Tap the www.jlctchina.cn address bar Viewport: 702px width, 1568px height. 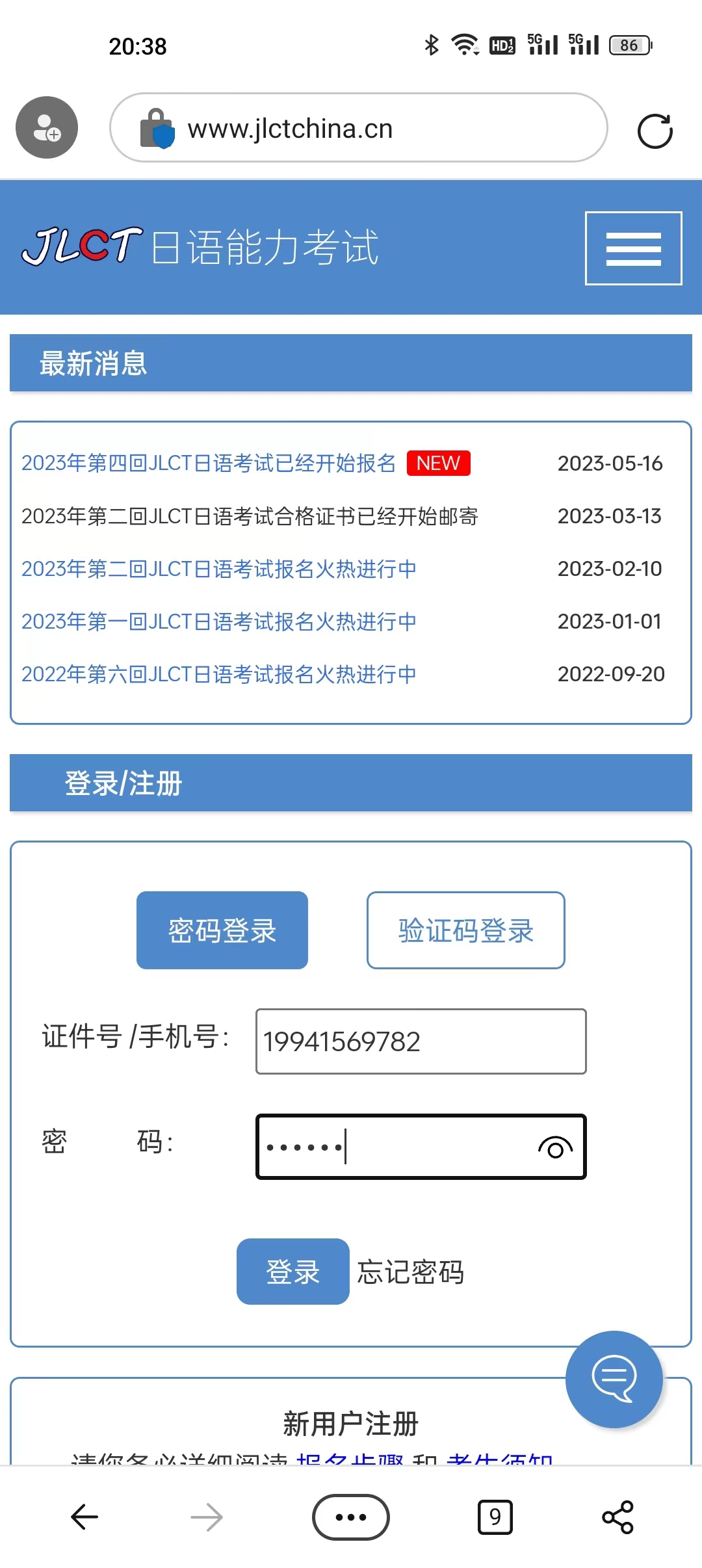359,128
